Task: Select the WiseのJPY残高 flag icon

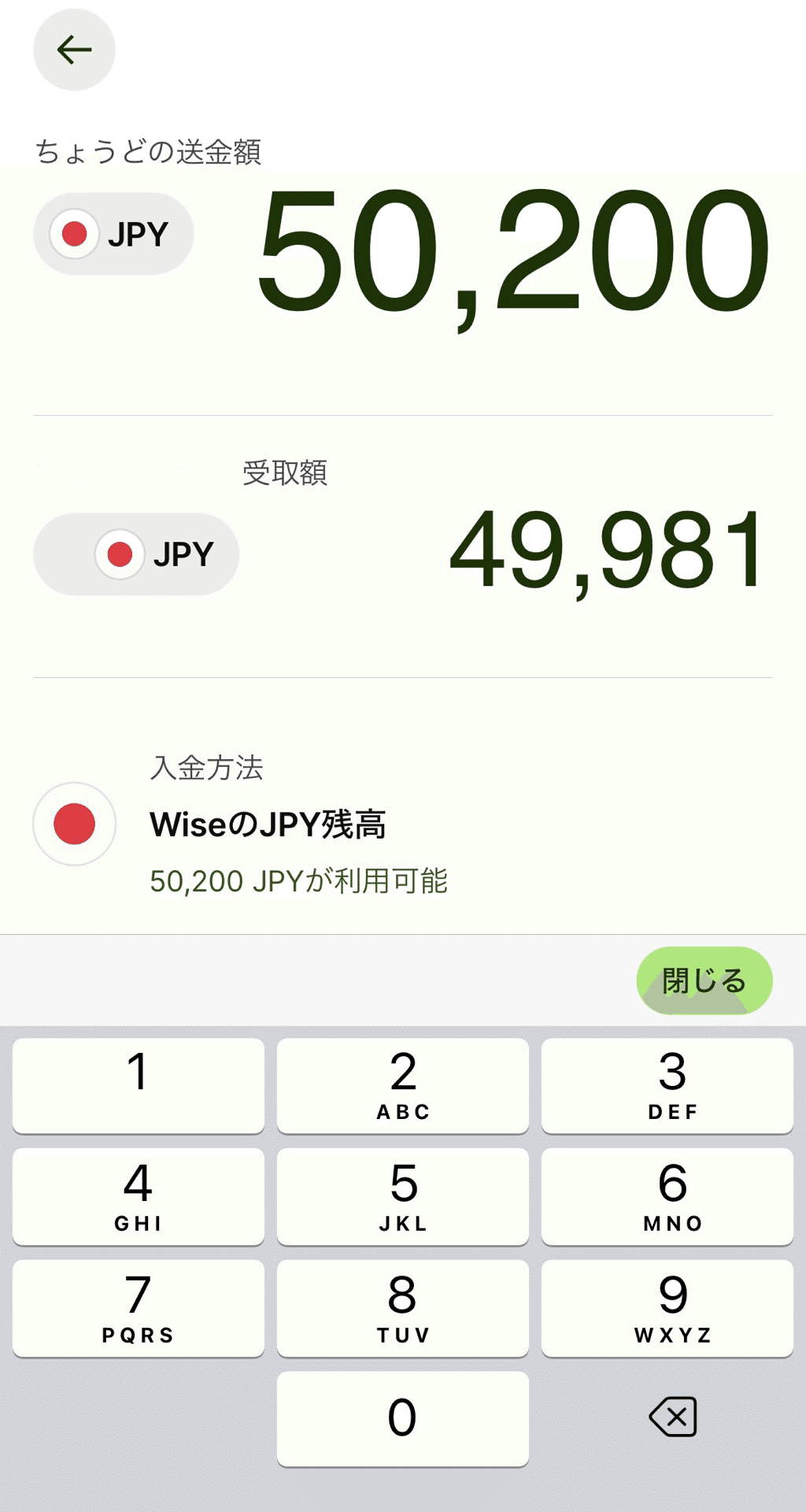Action: pyautogui.click(x=74, y=824)
